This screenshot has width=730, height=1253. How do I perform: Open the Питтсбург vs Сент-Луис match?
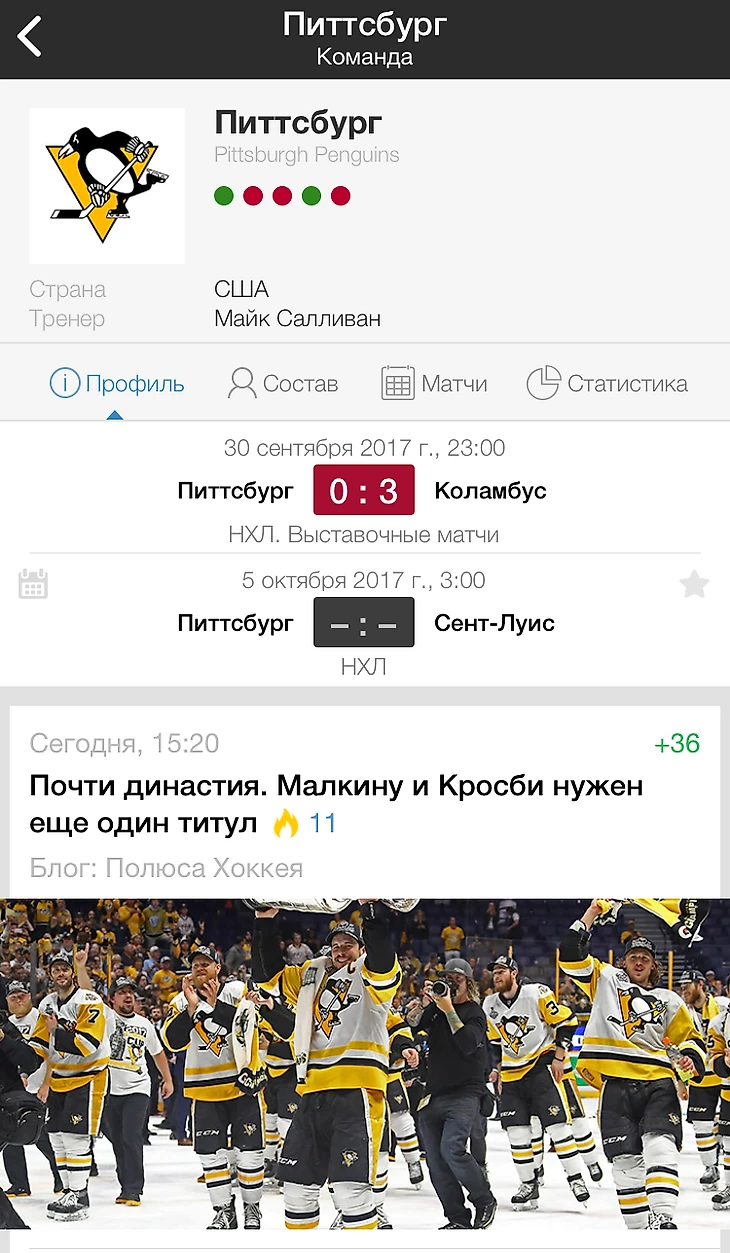[364, 623]
